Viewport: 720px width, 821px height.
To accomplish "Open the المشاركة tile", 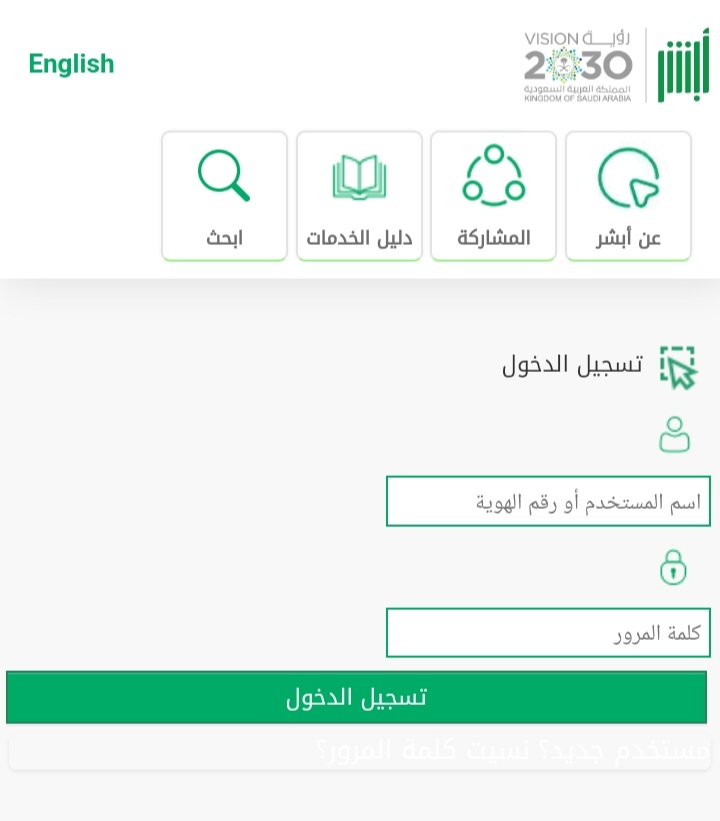I will [x=493, y=196].
